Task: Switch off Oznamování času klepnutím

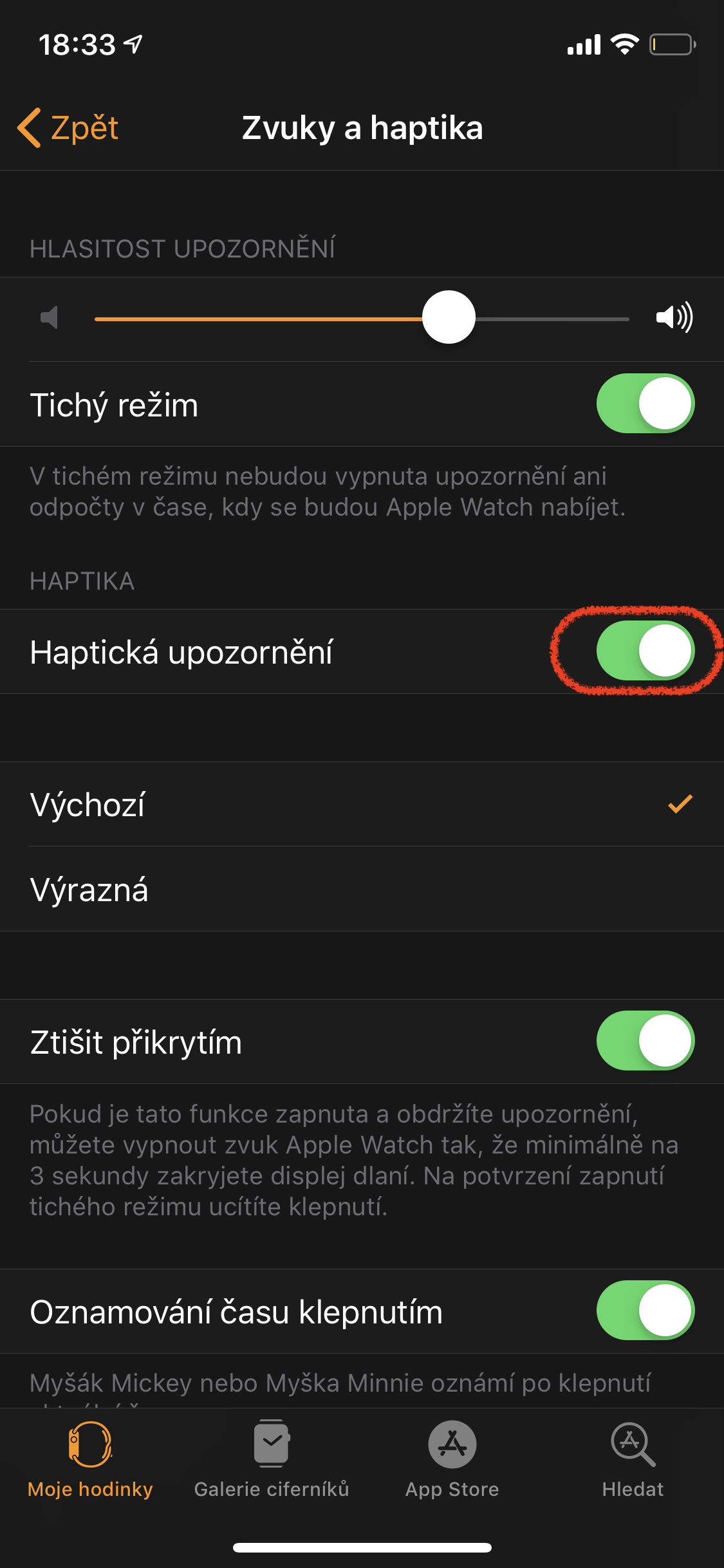Action: pyautogui.click(x=645, y=1311)
